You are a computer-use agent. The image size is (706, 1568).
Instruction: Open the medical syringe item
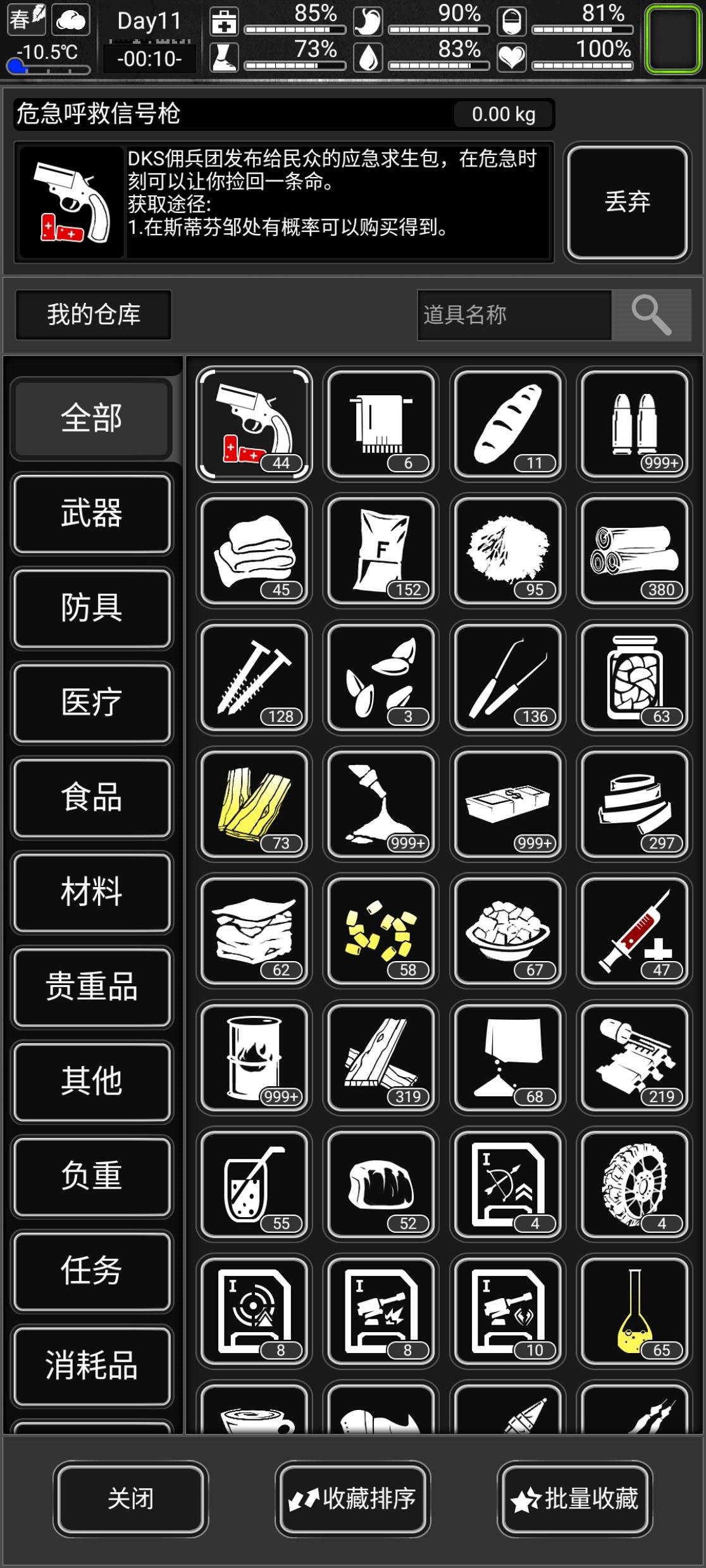635,932
